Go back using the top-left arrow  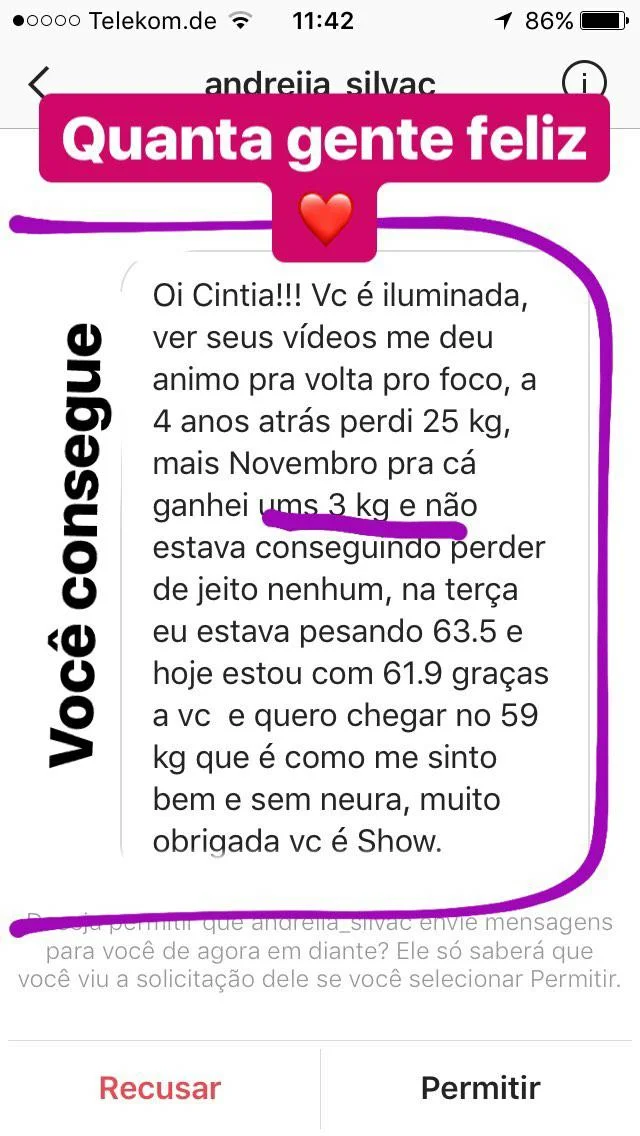tap(38, 82)
